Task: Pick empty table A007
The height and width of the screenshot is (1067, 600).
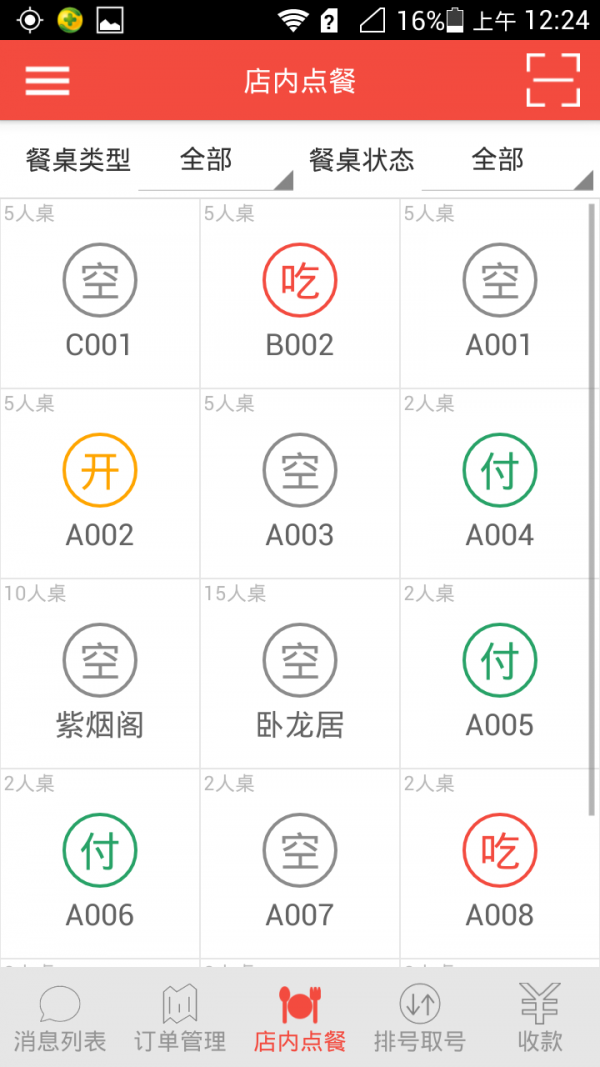Action: [x=300, y=865]
